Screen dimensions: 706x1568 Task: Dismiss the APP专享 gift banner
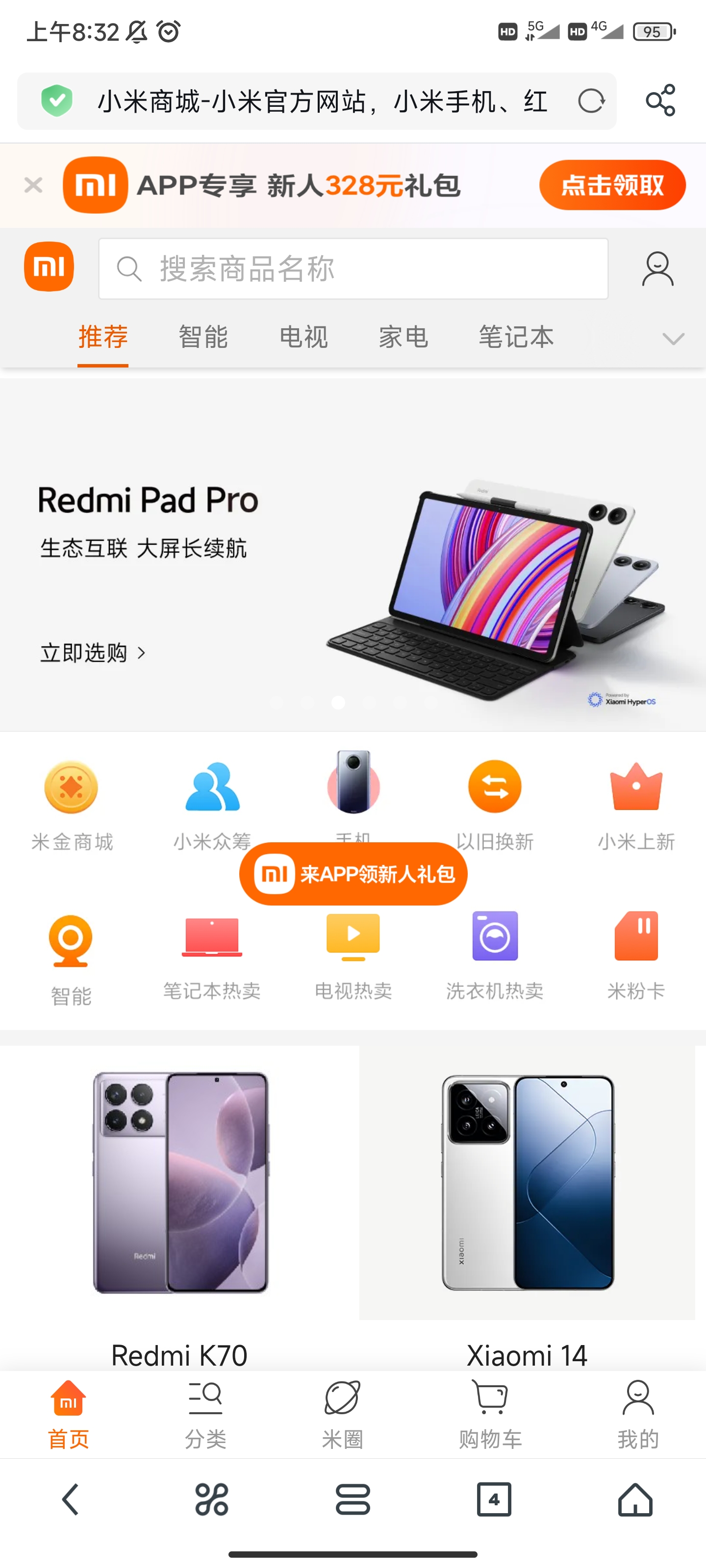(33, 185)
